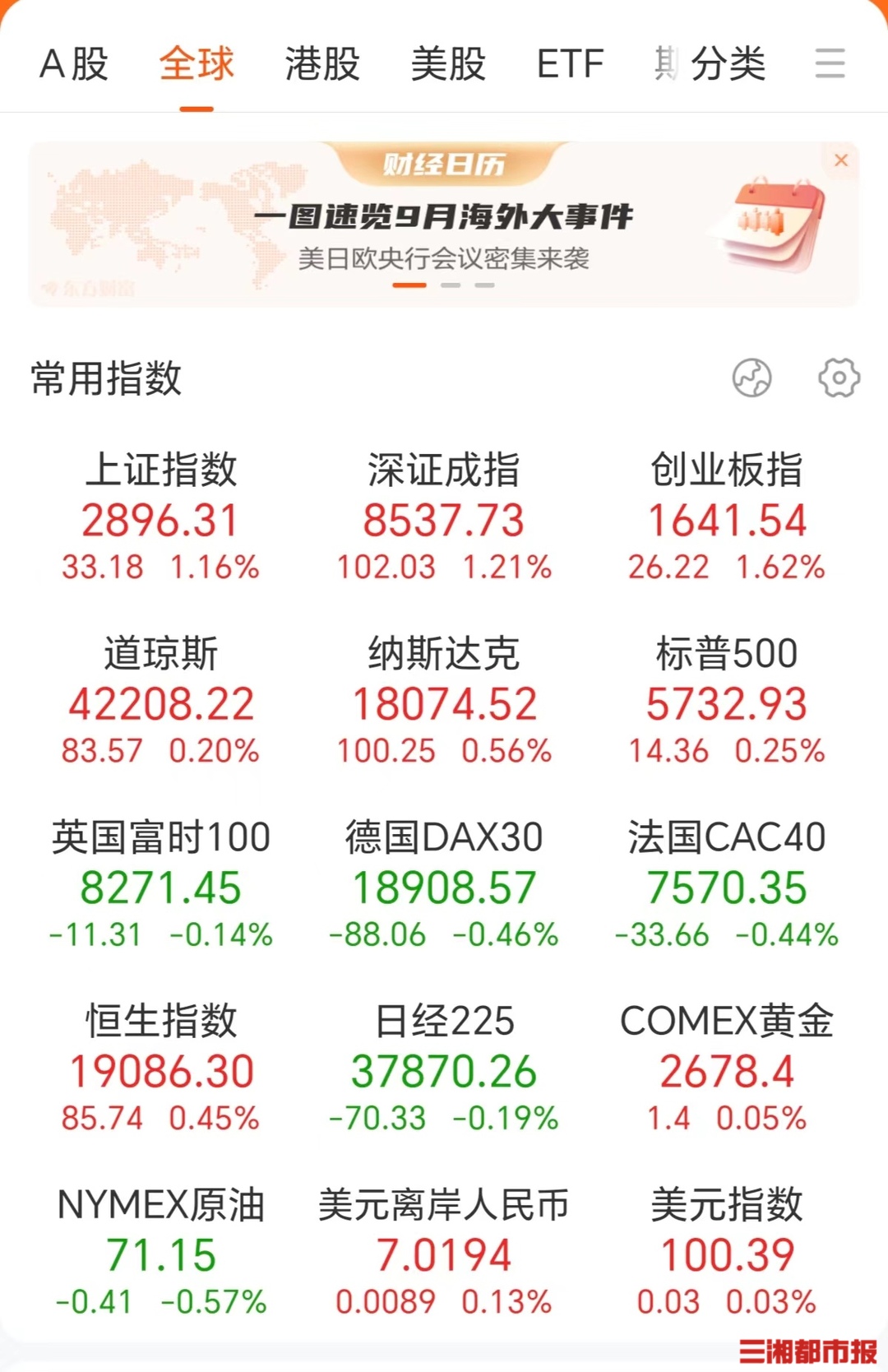The image size is (888, 1372).
Task: Open 标普500 index details
Action: [x=727, y=702]
